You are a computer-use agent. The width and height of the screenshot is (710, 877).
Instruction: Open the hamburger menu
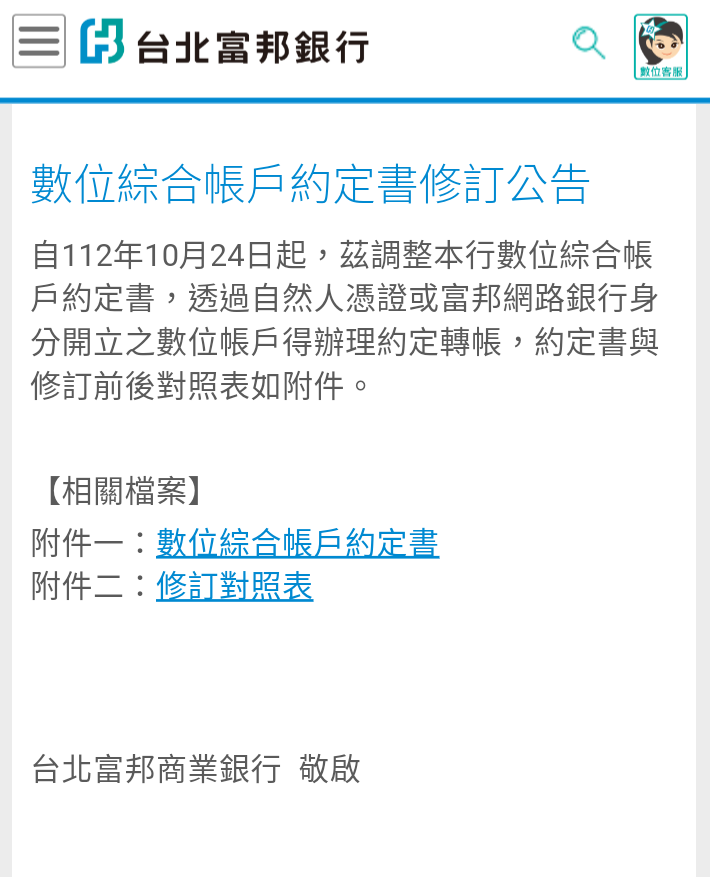point(39,42)
